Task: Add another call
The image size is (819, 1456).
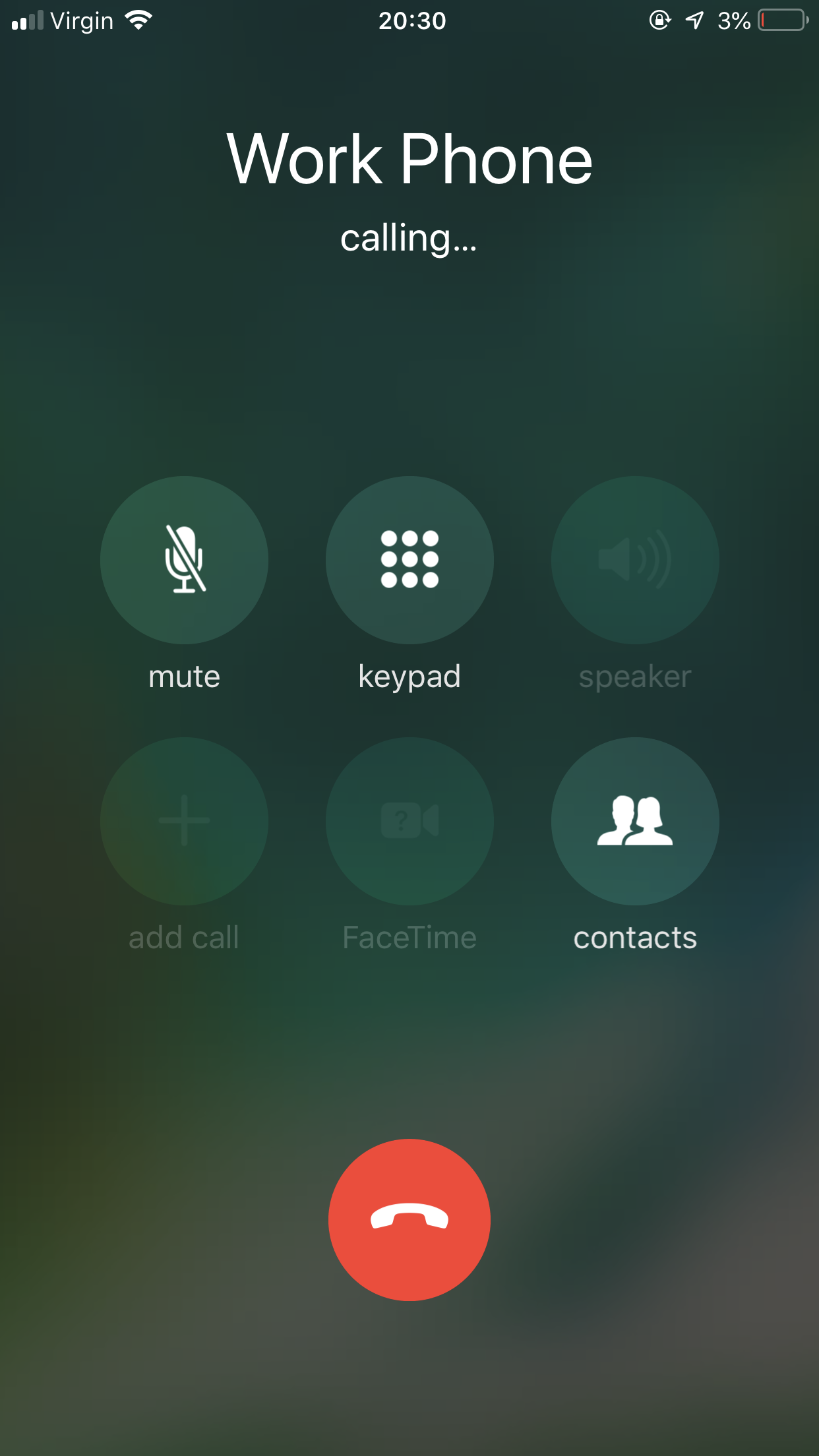Action: [x=184, y=821]
